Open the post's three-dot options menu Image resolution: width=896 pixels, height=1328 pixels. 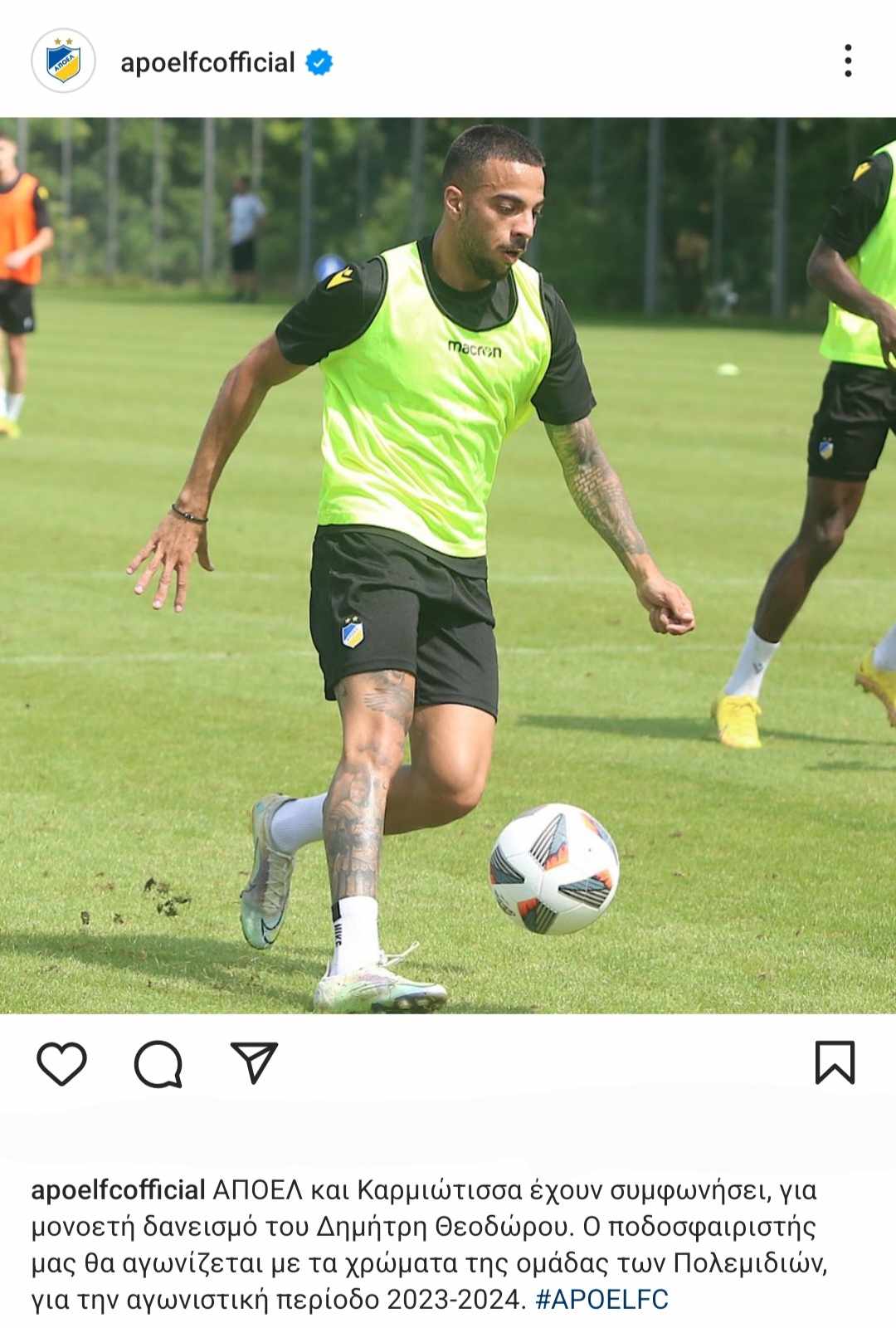[x=847, y=61]
